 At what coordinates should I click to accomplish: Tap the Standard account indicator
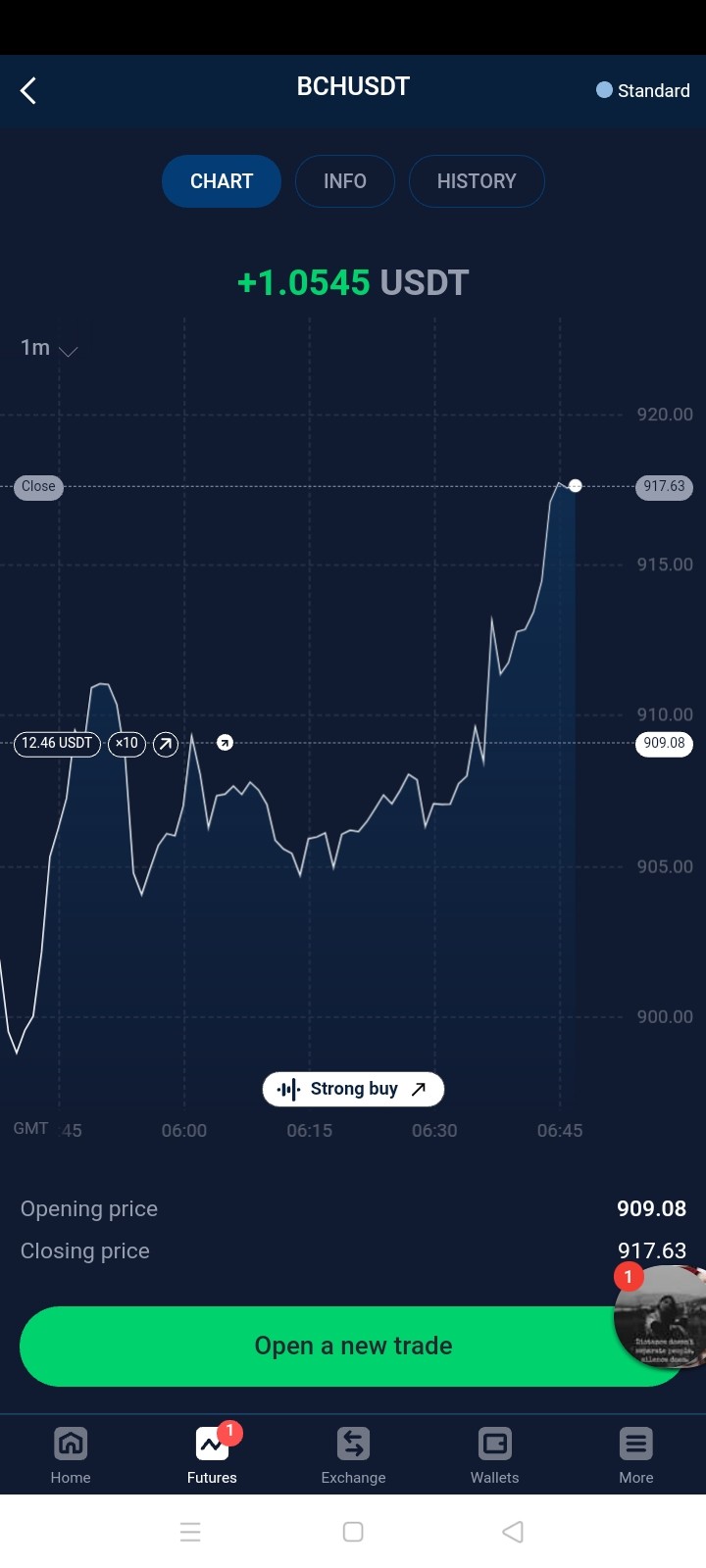coord(643,90)
